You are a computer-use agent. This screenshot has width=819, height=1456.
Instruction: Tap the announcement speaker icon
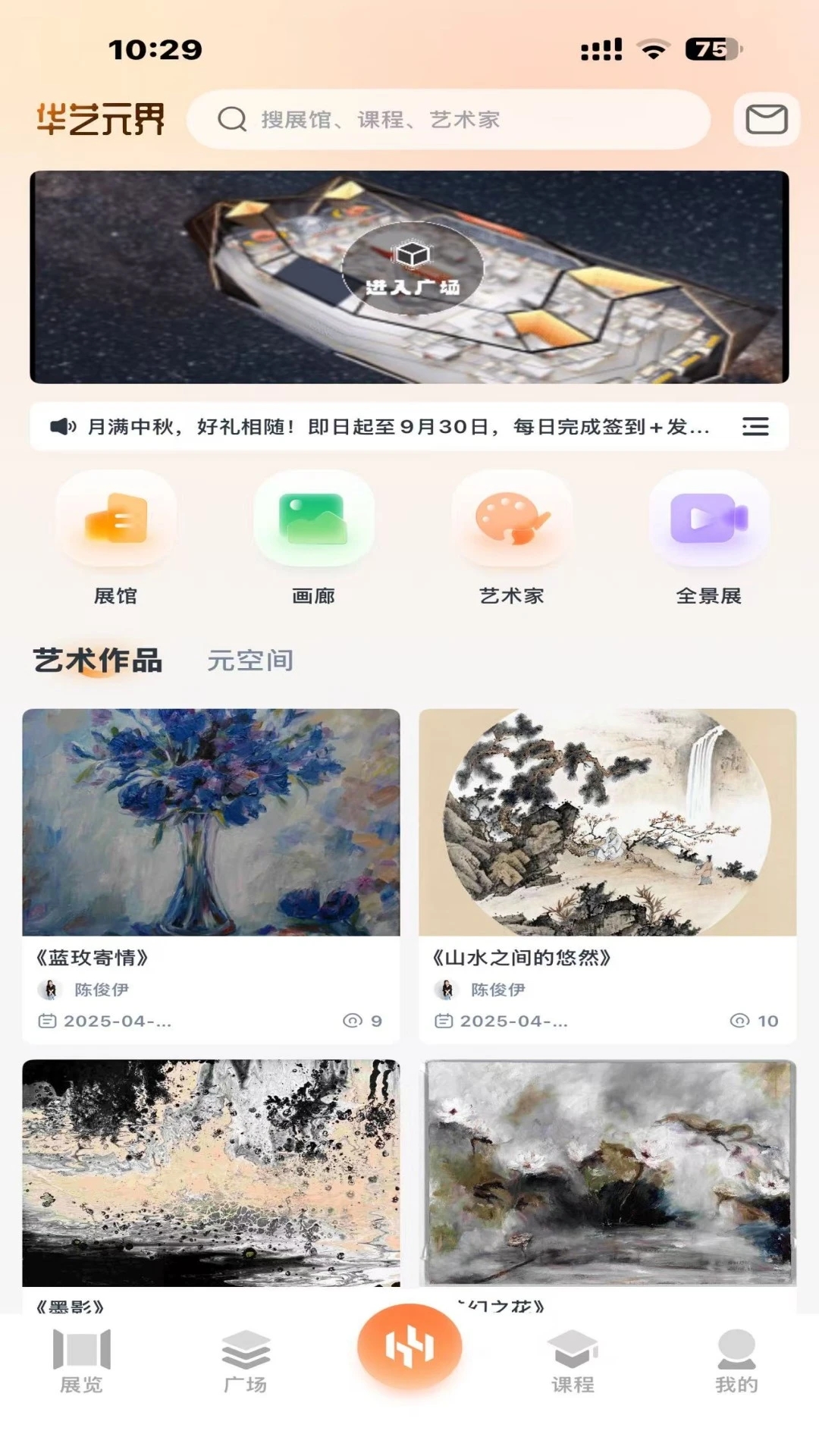[62, 427]
